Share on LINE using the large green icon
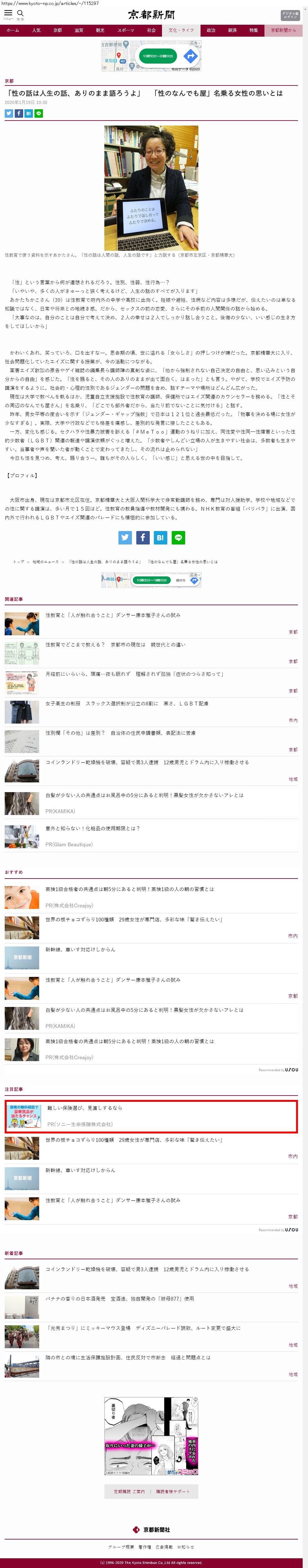This screenshot has height=1568, width=308. pyautogui.click(x=178, y=538)
